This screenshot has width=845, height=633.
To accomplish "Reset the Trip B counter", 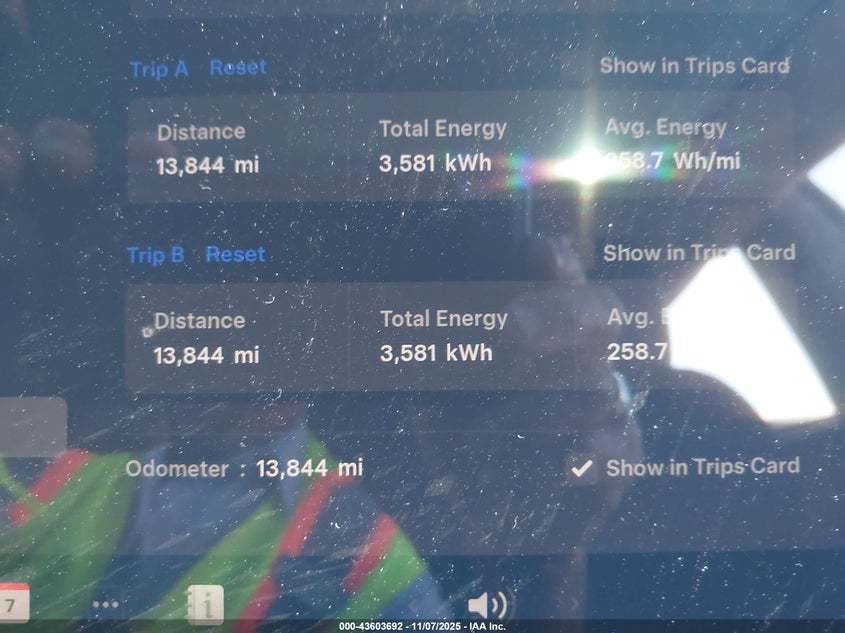I will pyautogui.click(x=235, y=254).
